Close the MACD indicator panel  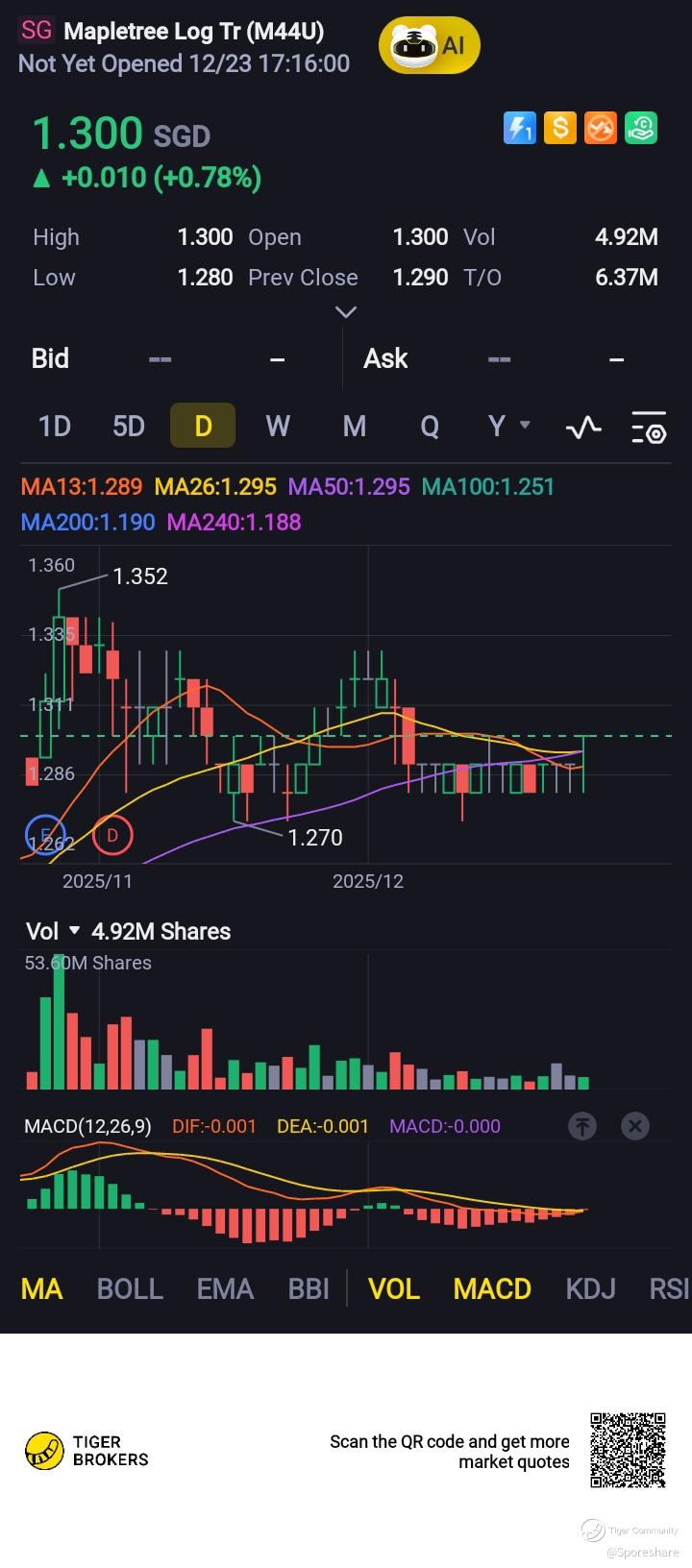click(x=634, y=1126)
